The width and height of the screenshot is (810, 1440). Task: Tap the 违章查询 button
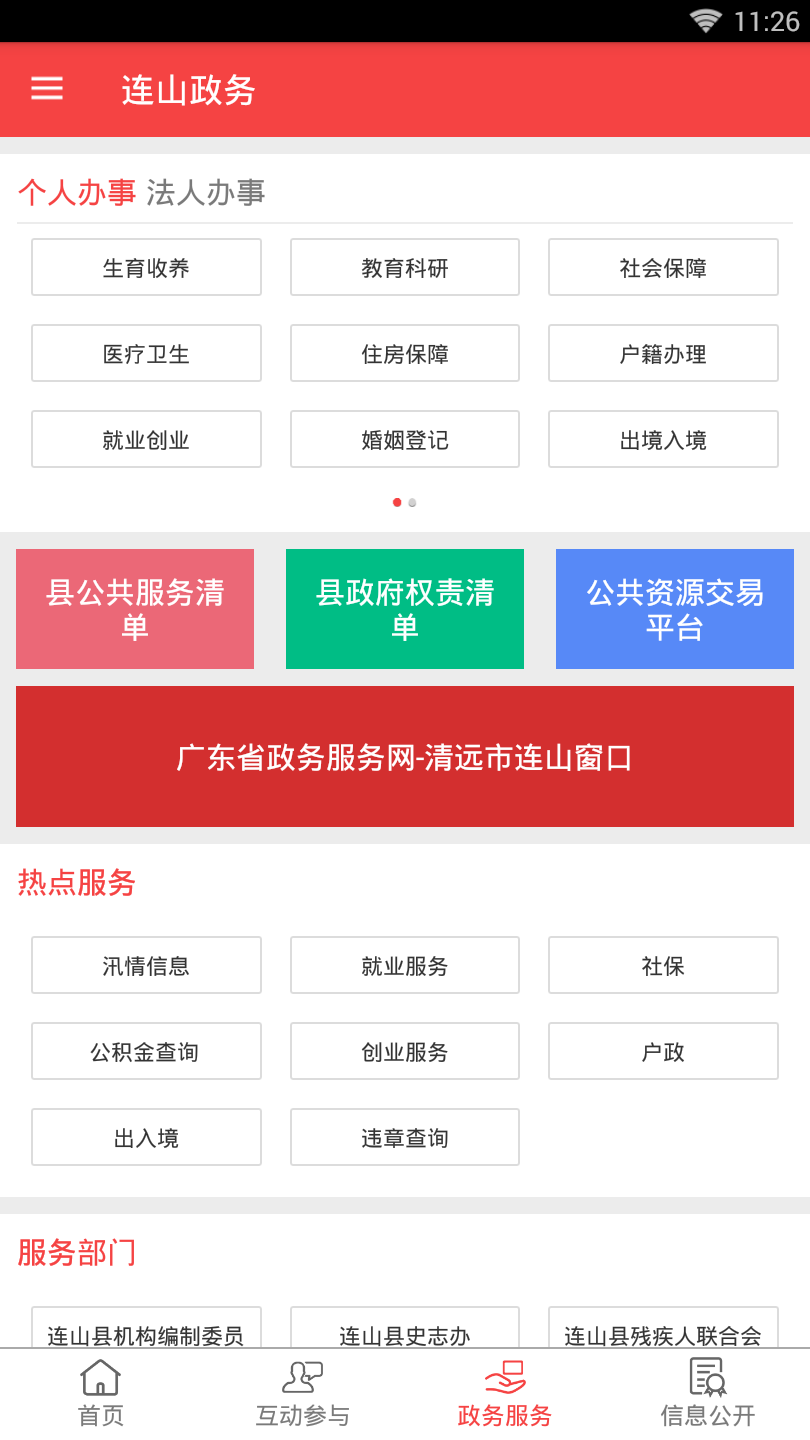coord(405,1137)
